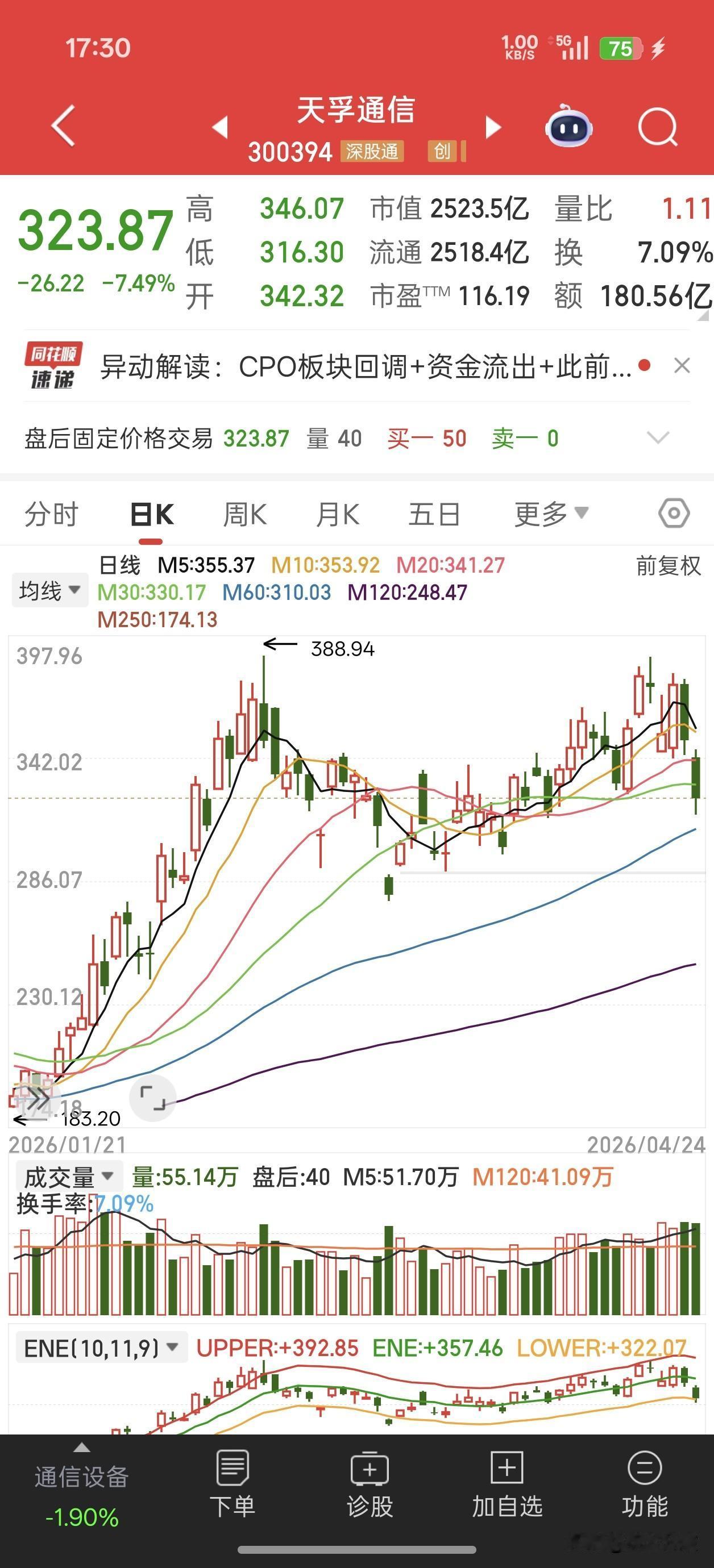Image resolution: width=714 pixels, height=1568 pixels.
Task: Open the 均线 moving average dropdown
Action: 49,589
